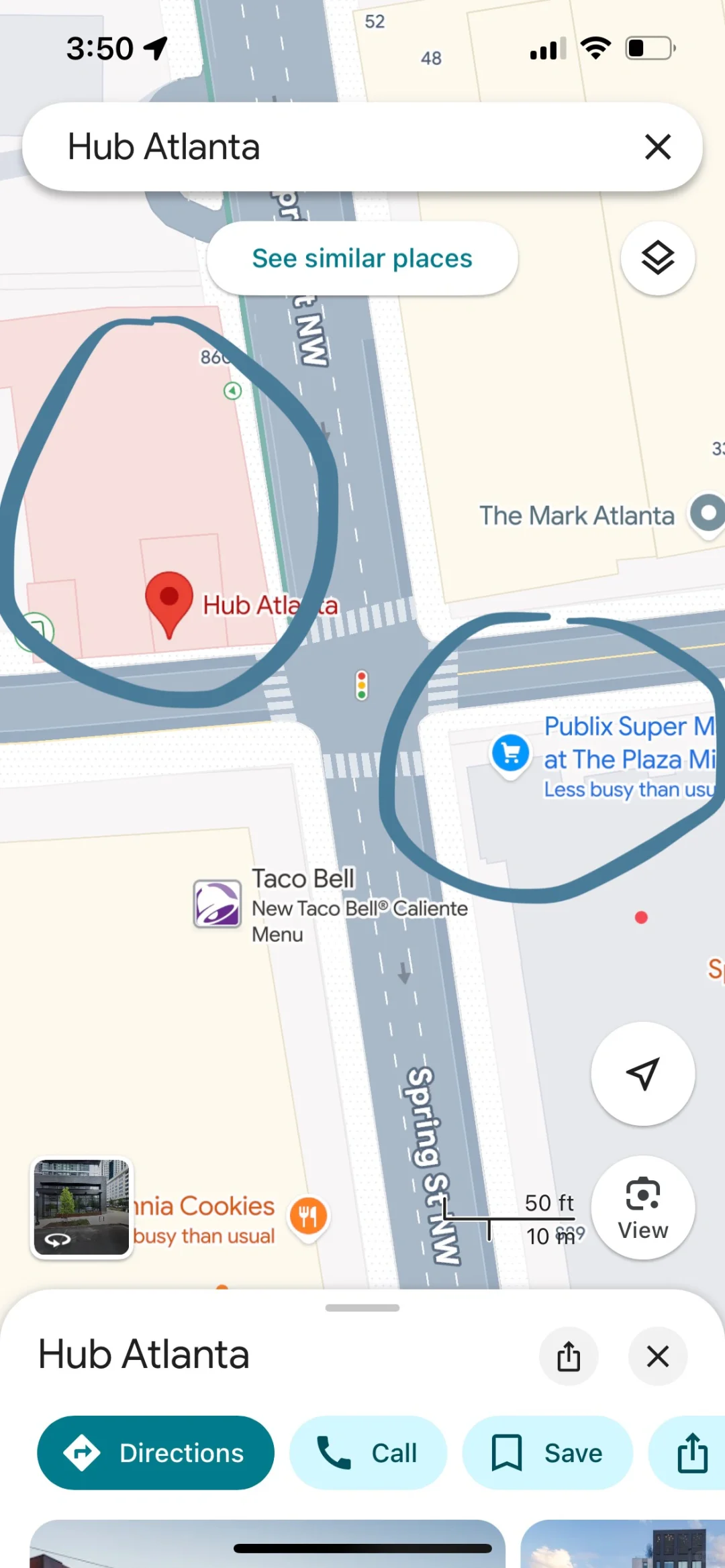The width and height of the screenshot is (725, 1568).
Task: Tap the Insomnia Cookies restaurant pin
Action: click(308, 1216)
